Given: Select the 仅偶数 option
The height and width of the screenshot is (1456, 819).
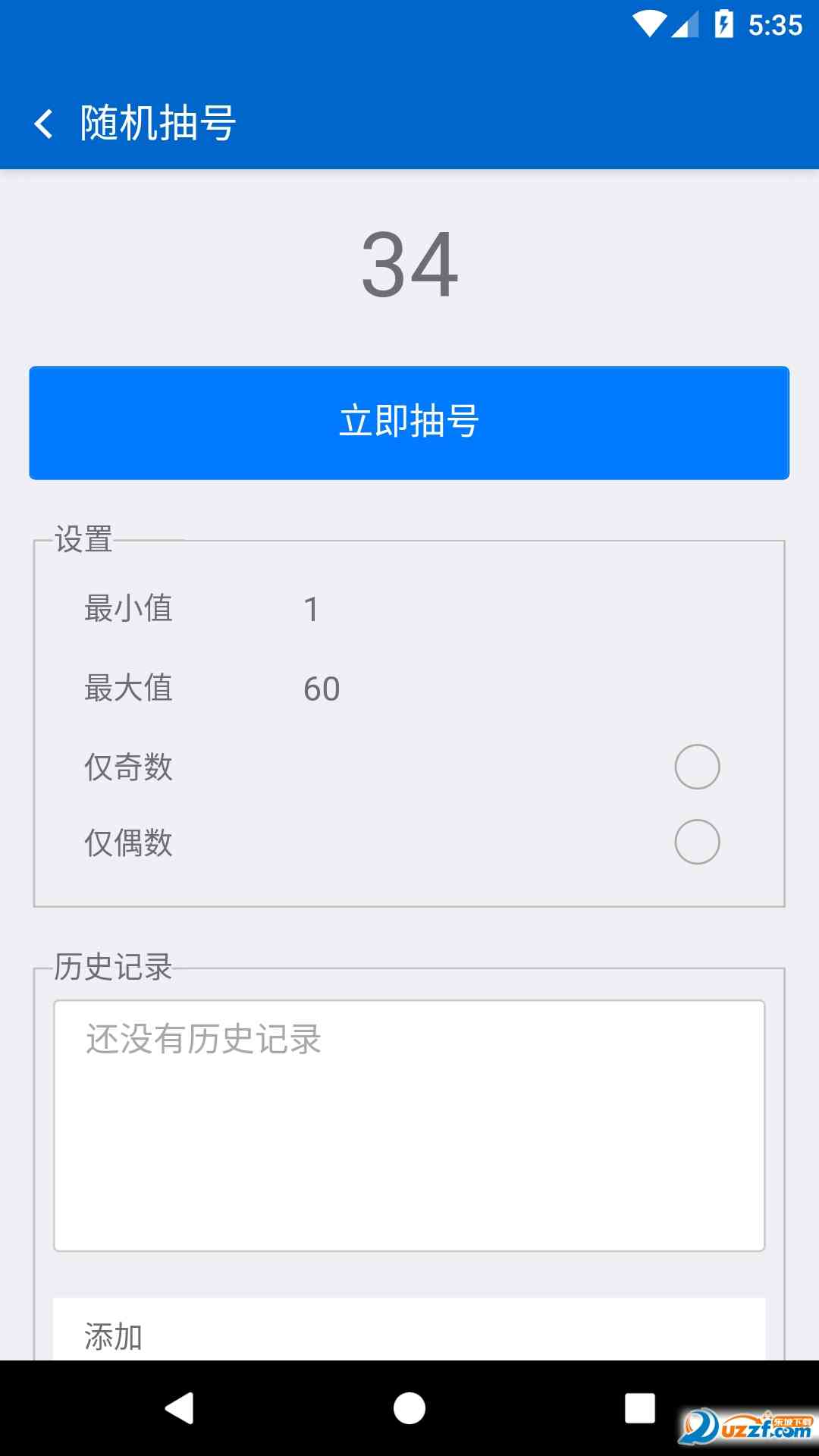Looking at the screenshot, I should tap(697, 842).
